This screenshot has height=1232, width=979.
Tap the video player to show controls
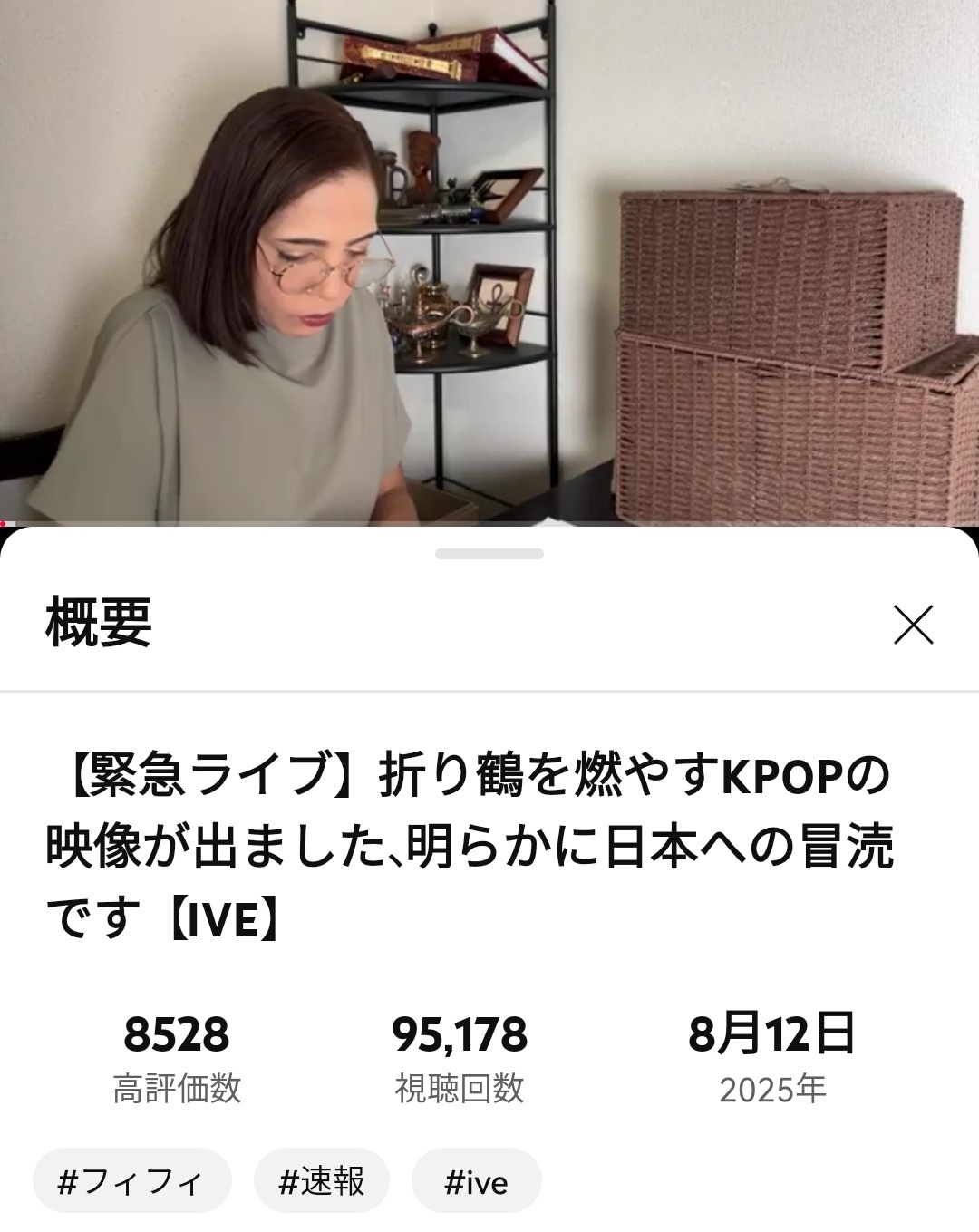[489, 263]
